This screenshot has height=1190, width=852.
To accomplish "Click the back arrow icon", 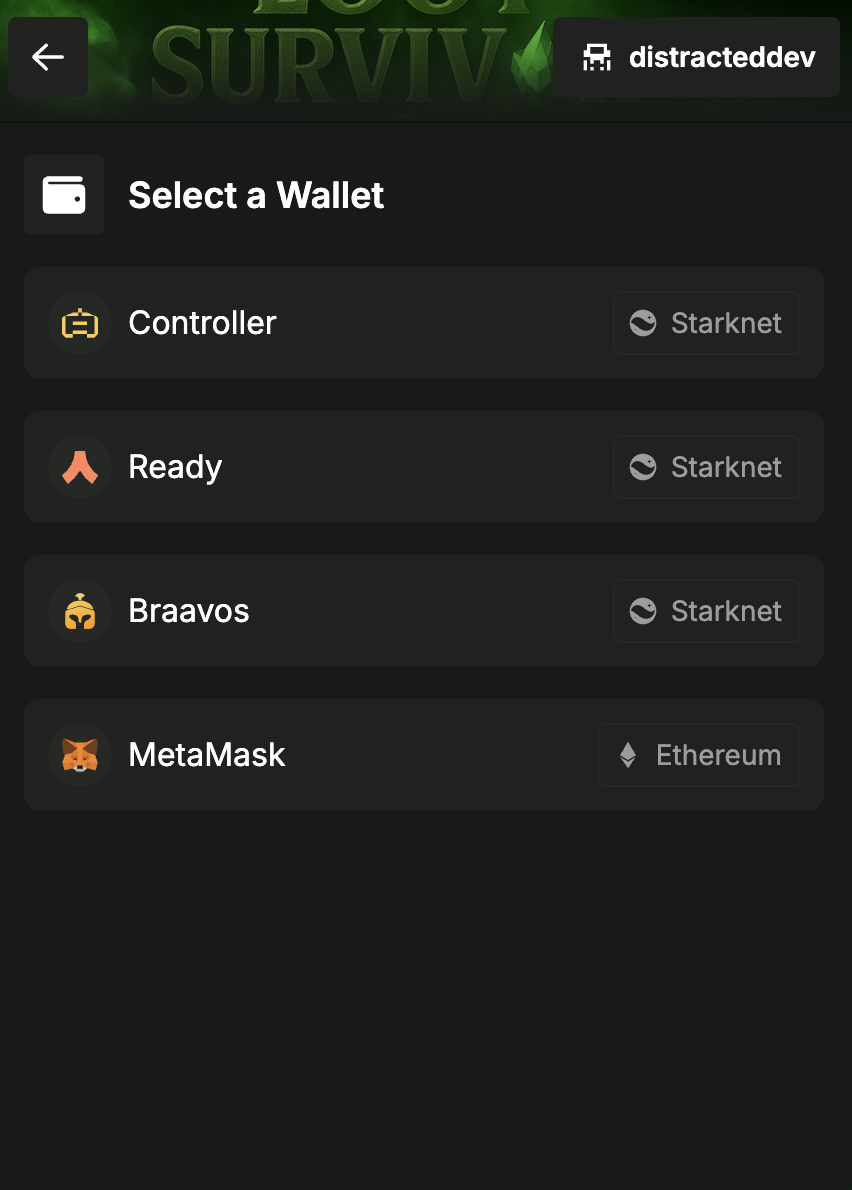I will coord(47,57).
